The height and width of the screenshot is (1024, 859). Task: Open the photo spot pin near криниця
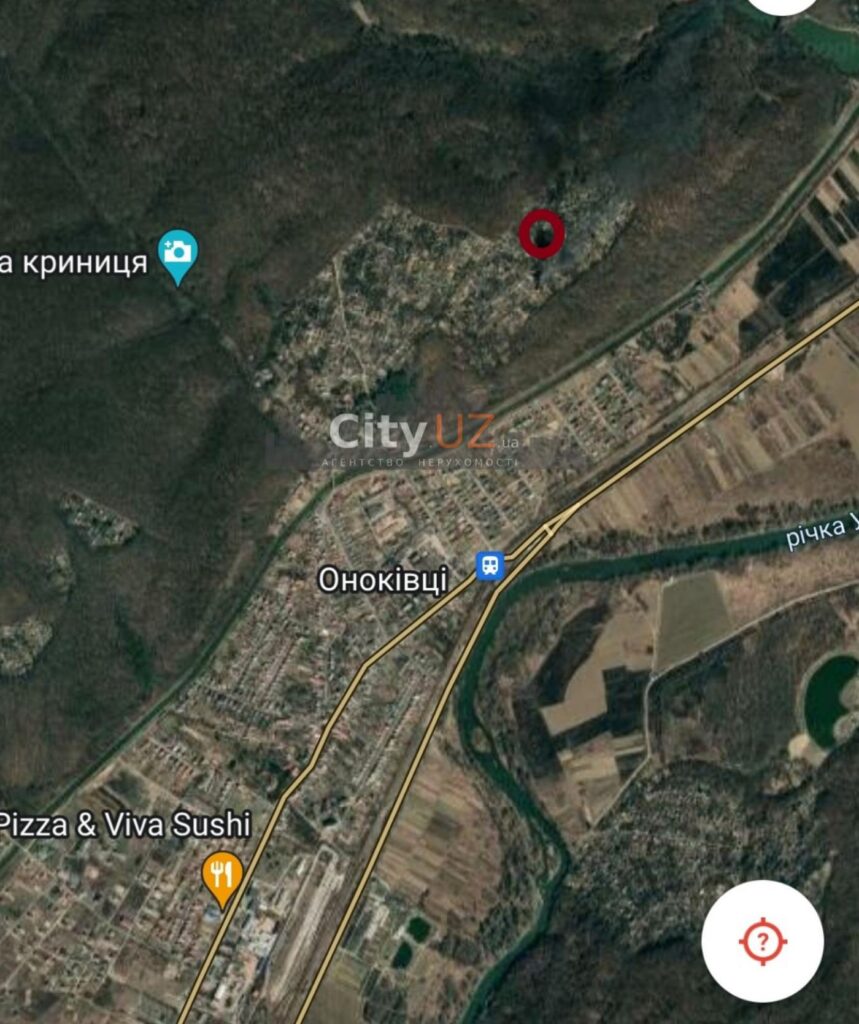pos(178,253)
